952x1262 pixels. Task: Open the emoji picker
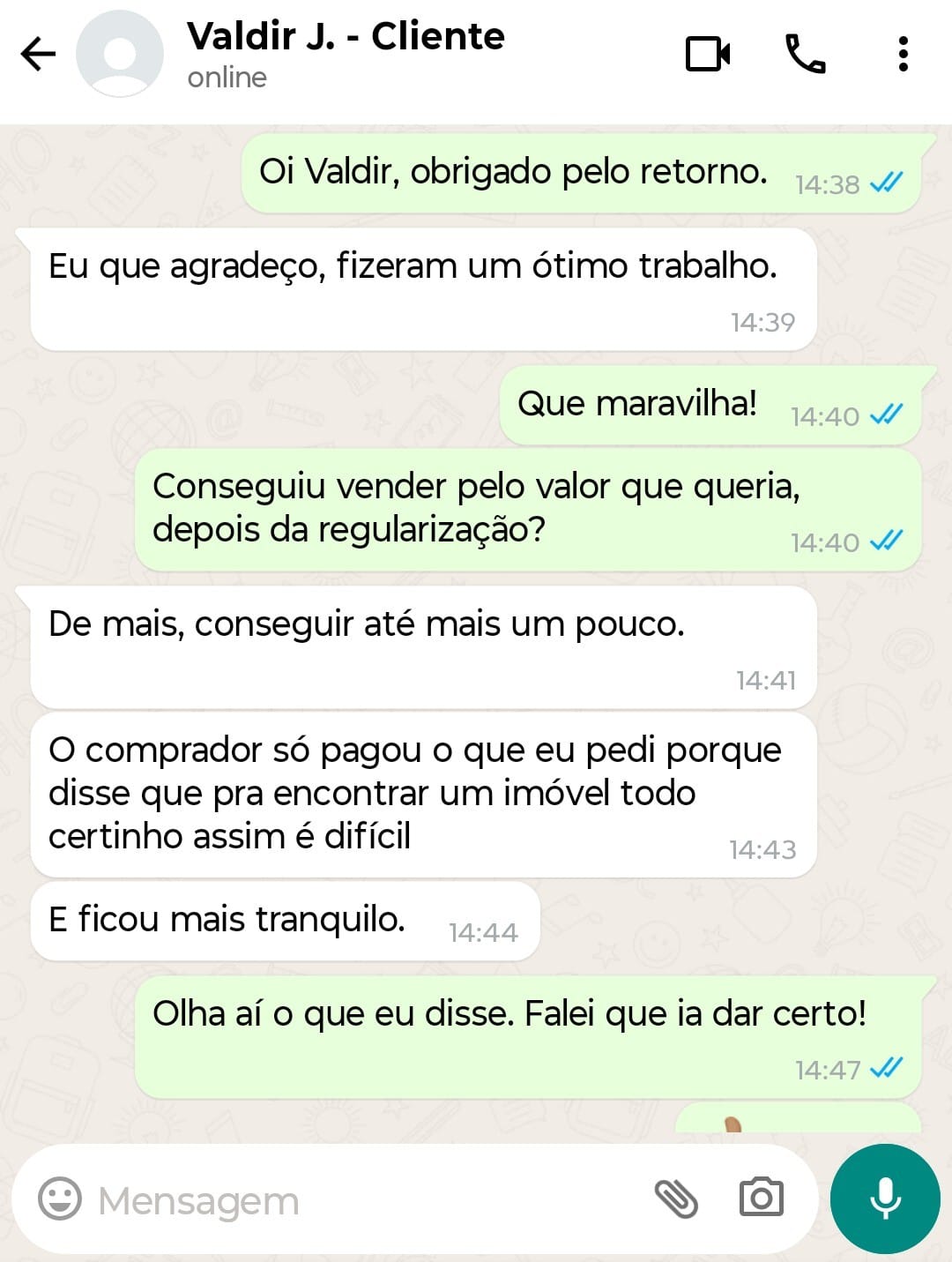60,1199
